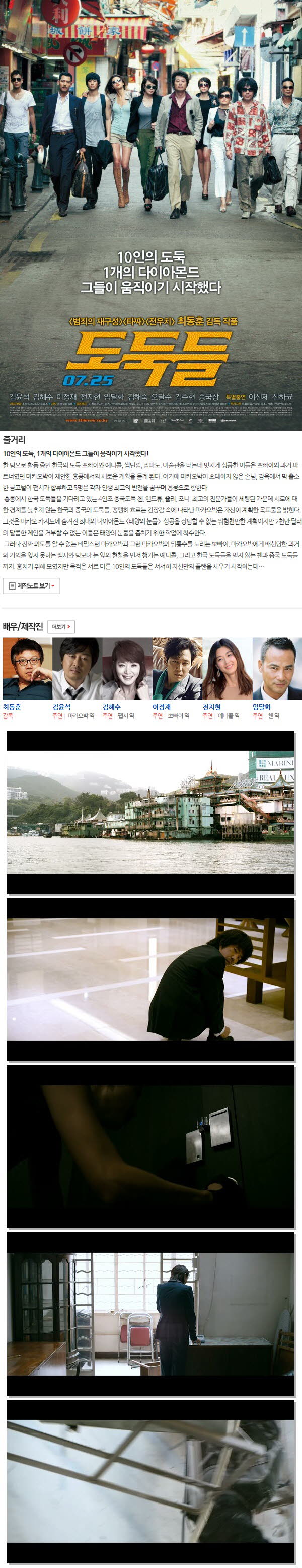Screen dimensions: 302x1568
Task: View actor 김윤석's profile
Action: click(77, 668)
